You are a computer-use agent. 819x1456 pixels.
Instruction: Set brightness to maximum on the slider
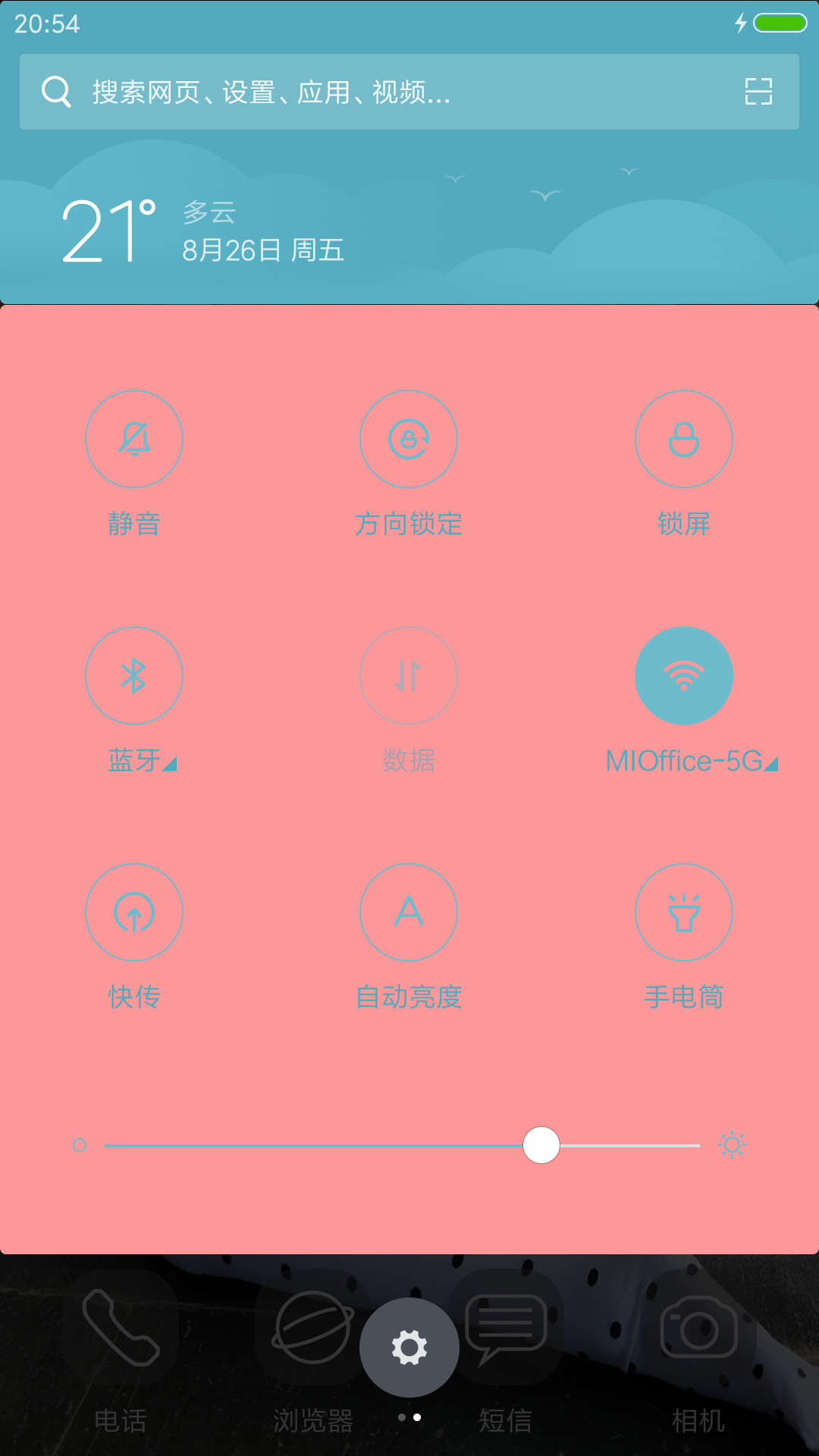(x=698, y=1145)
